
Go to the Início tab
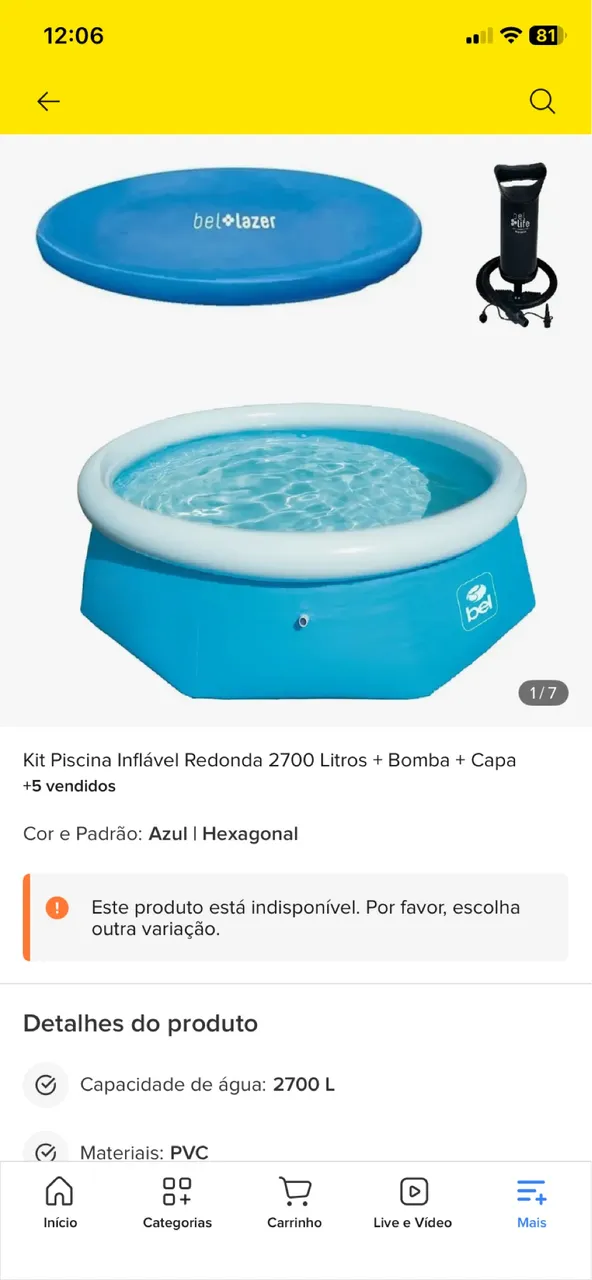(x=60, y=1203)
